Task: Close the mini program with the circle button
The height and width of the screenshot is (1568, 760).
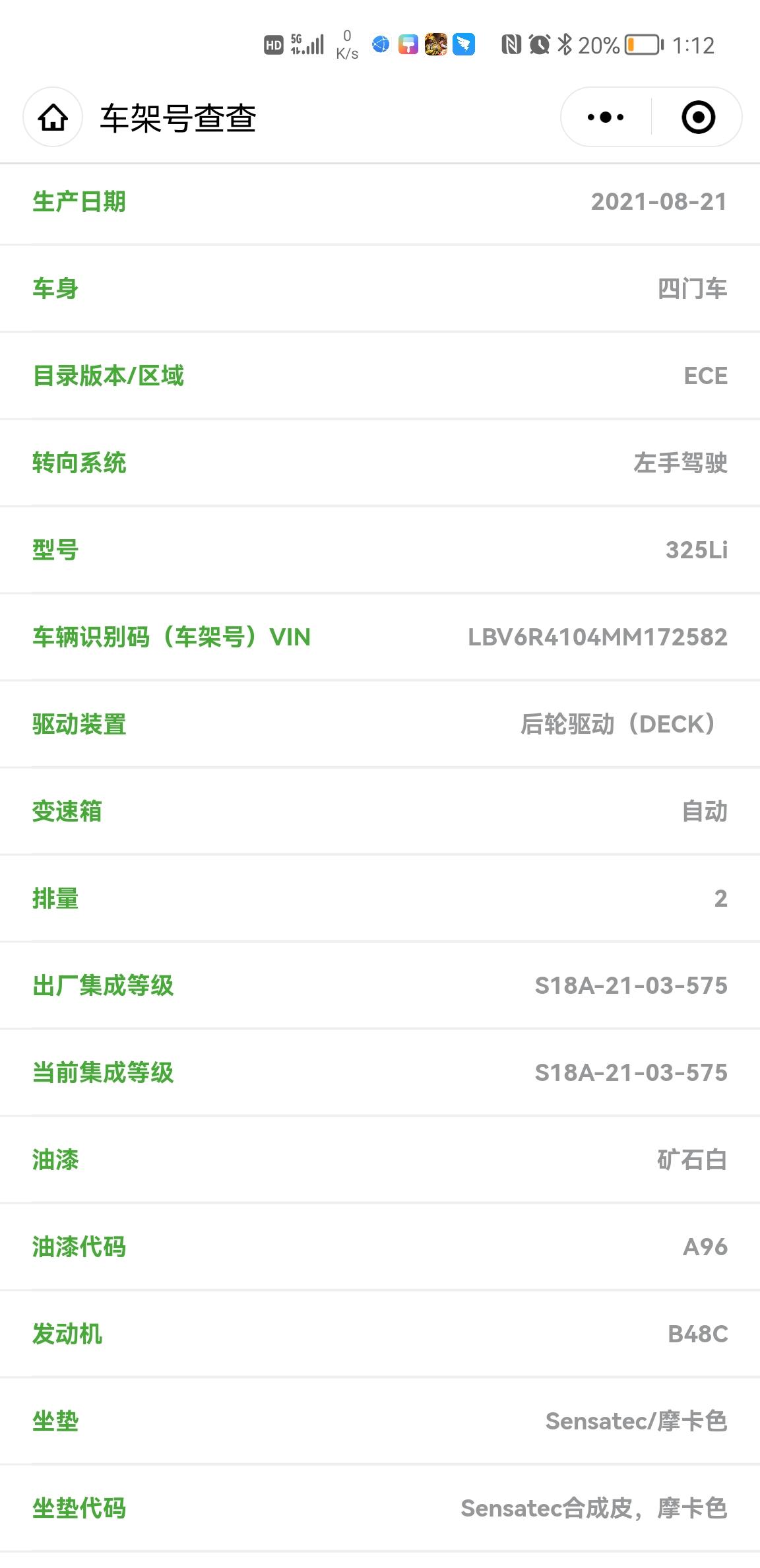Action: pyautogui.click(x=698, y=117)
